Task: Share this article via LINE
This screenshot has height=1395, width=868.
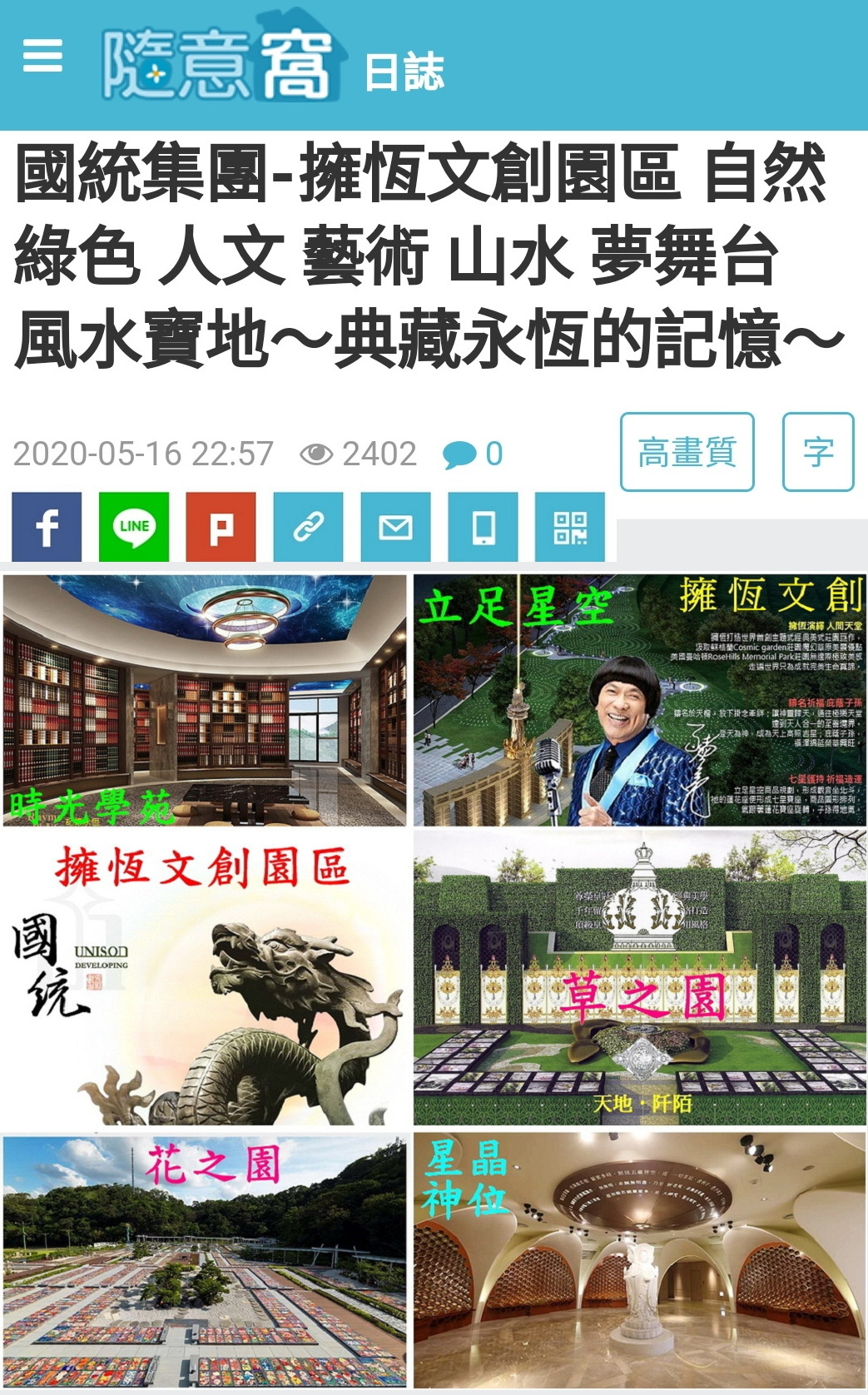Action: (x=134, y=527)
